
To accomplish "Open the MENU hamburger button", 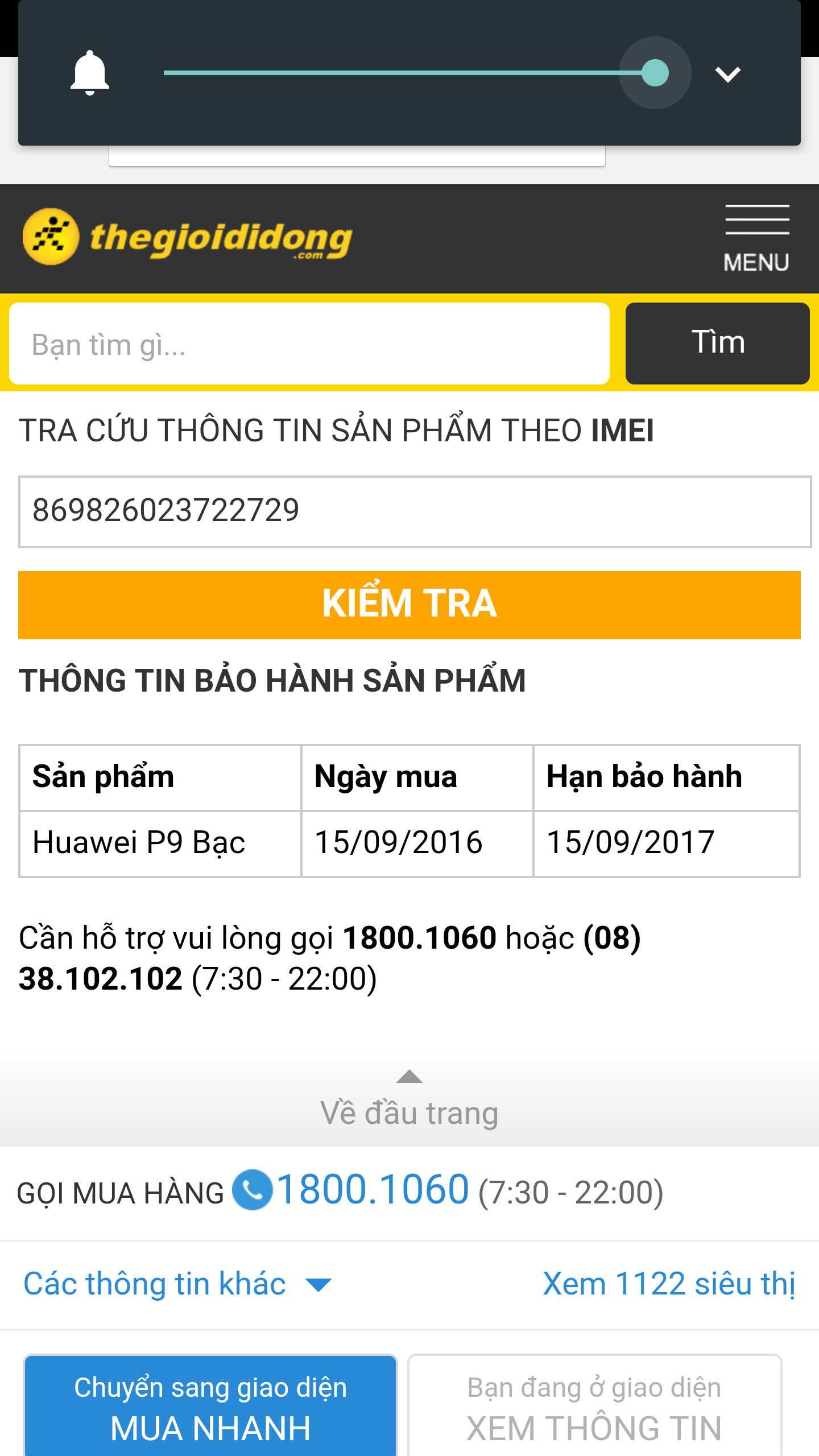I will pyautogui.click(x=756, y=238).
